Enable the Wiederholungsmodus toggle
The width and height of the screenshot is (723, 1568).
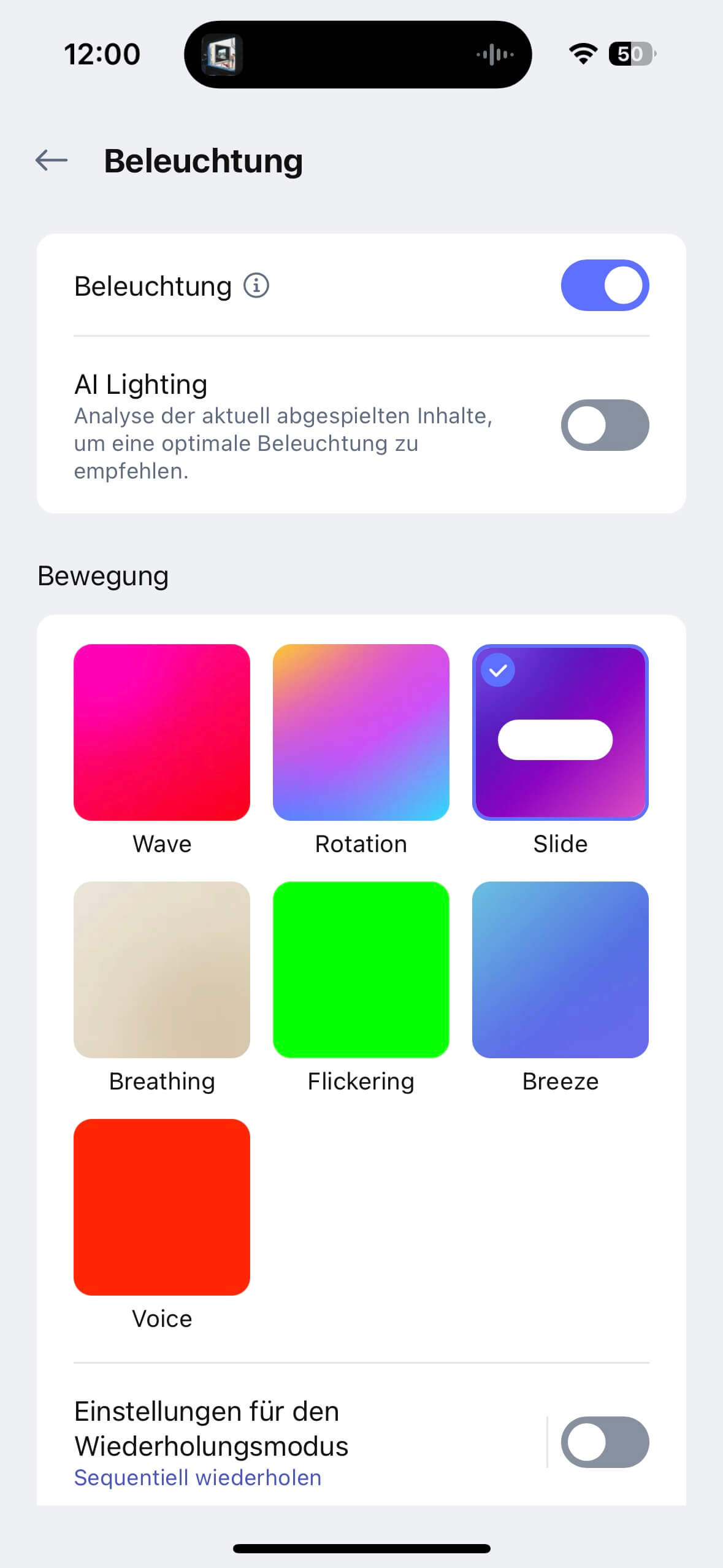point(605,1442)
